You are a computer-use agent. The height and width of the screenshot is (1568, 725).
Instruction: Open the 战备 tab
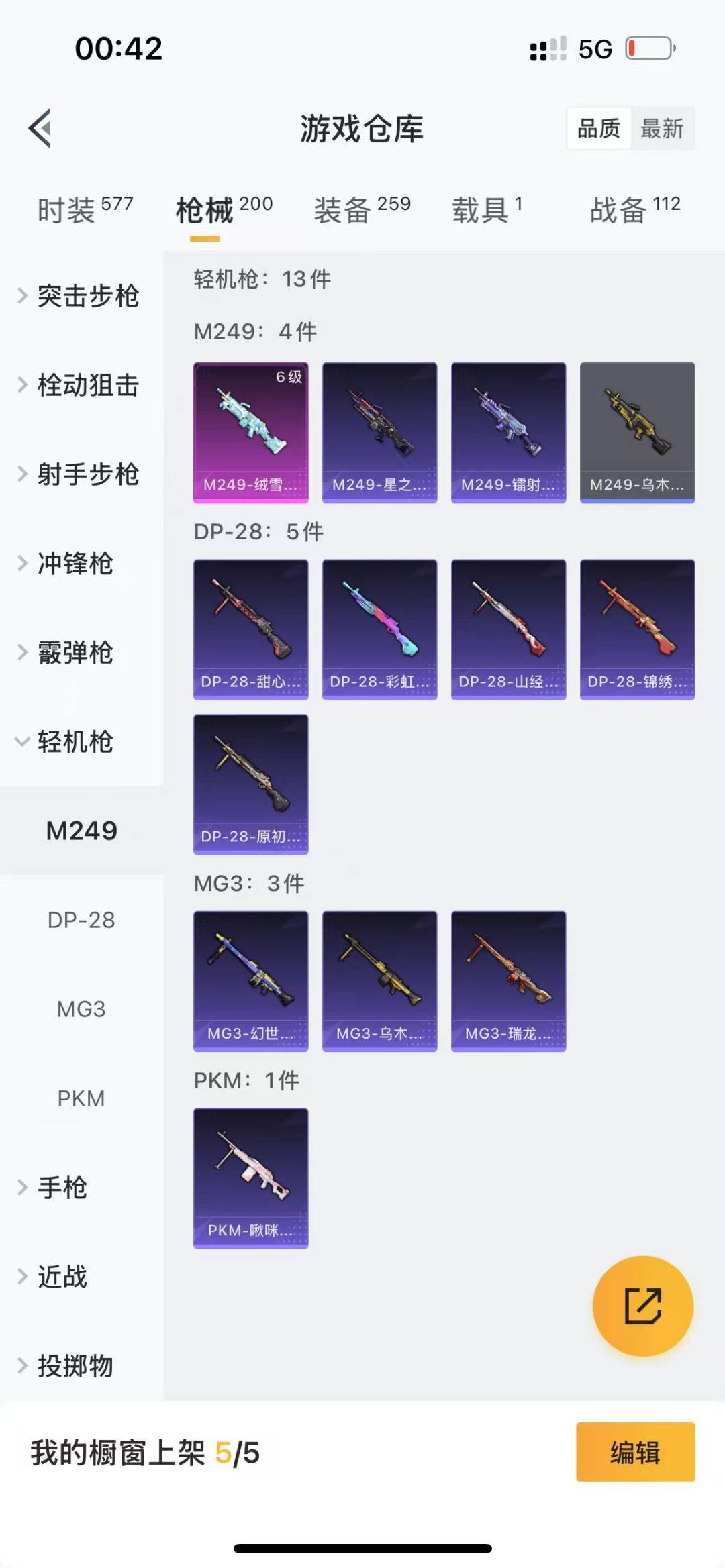[x=634, y=210]
